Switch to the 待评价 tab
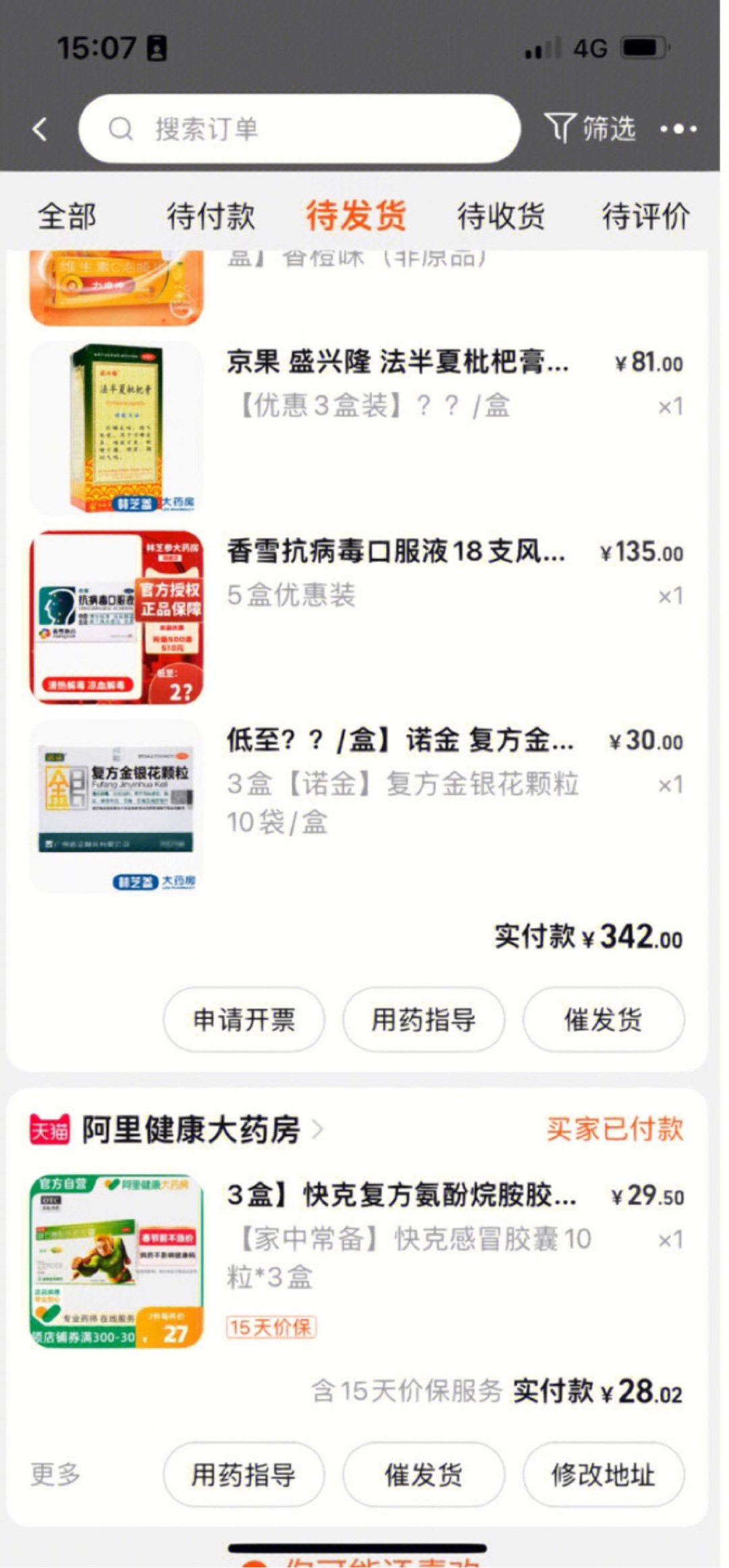This screenshot has width=729, height=1568. (645, 217)
